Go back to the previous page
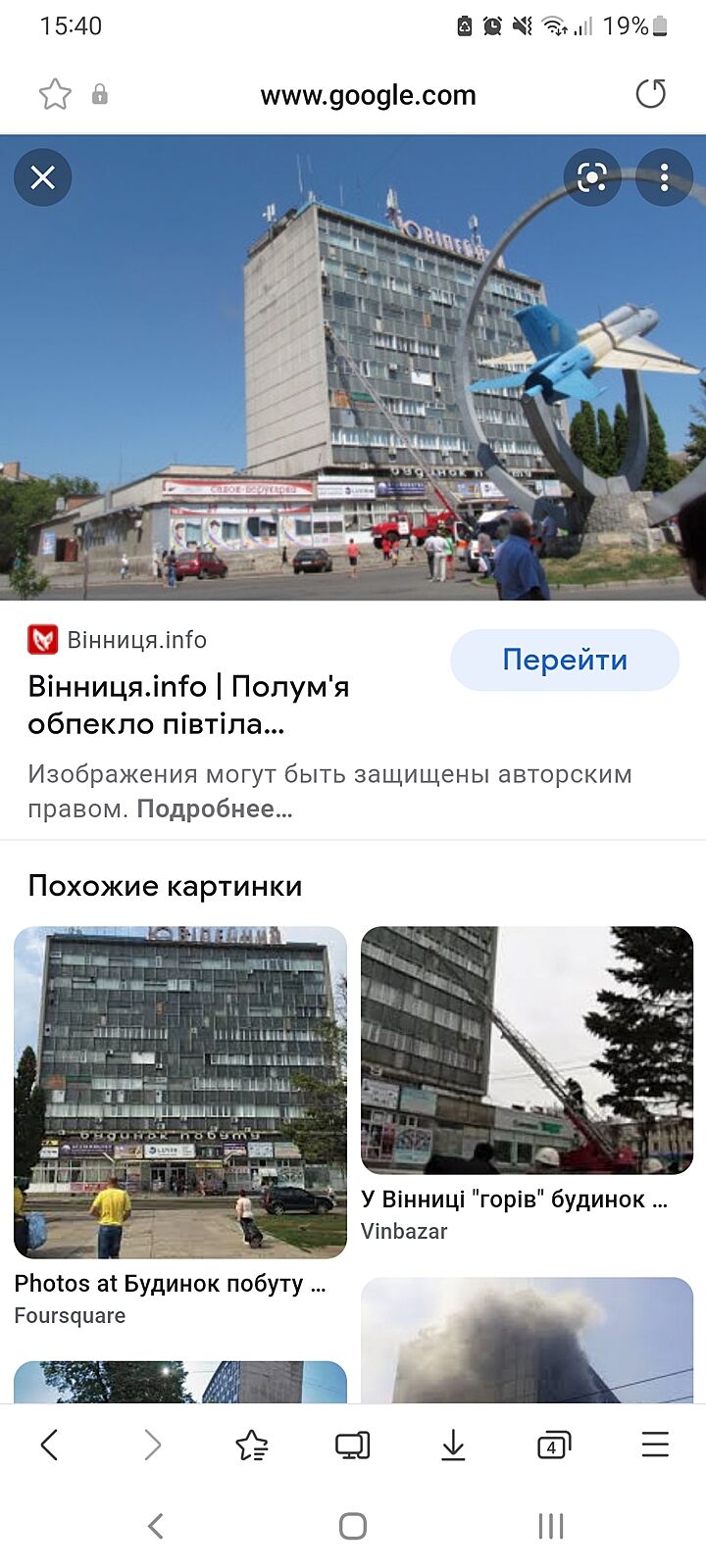 click(50, 1445)
